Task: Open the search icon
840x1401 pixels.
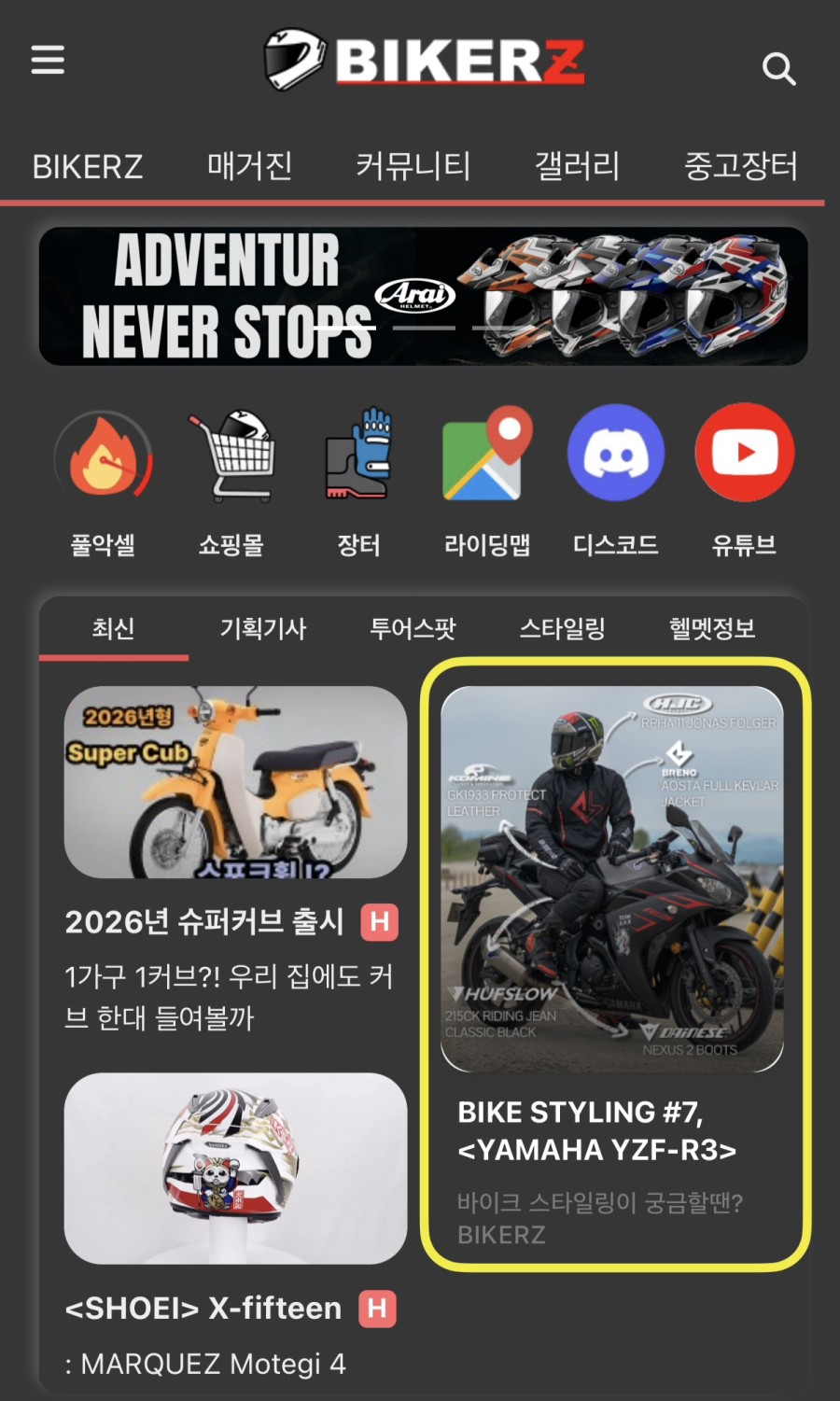Action: coord(778,68)
